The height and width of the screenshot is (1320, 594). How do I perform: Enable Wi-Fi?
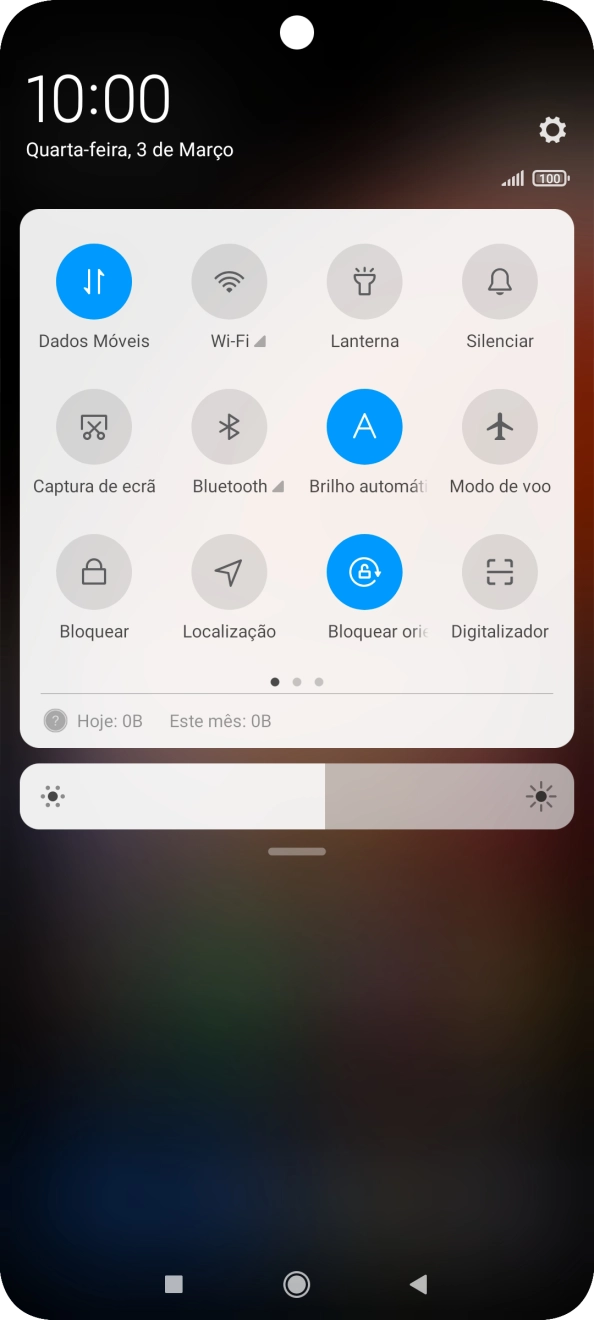click(x=229, y=282)
